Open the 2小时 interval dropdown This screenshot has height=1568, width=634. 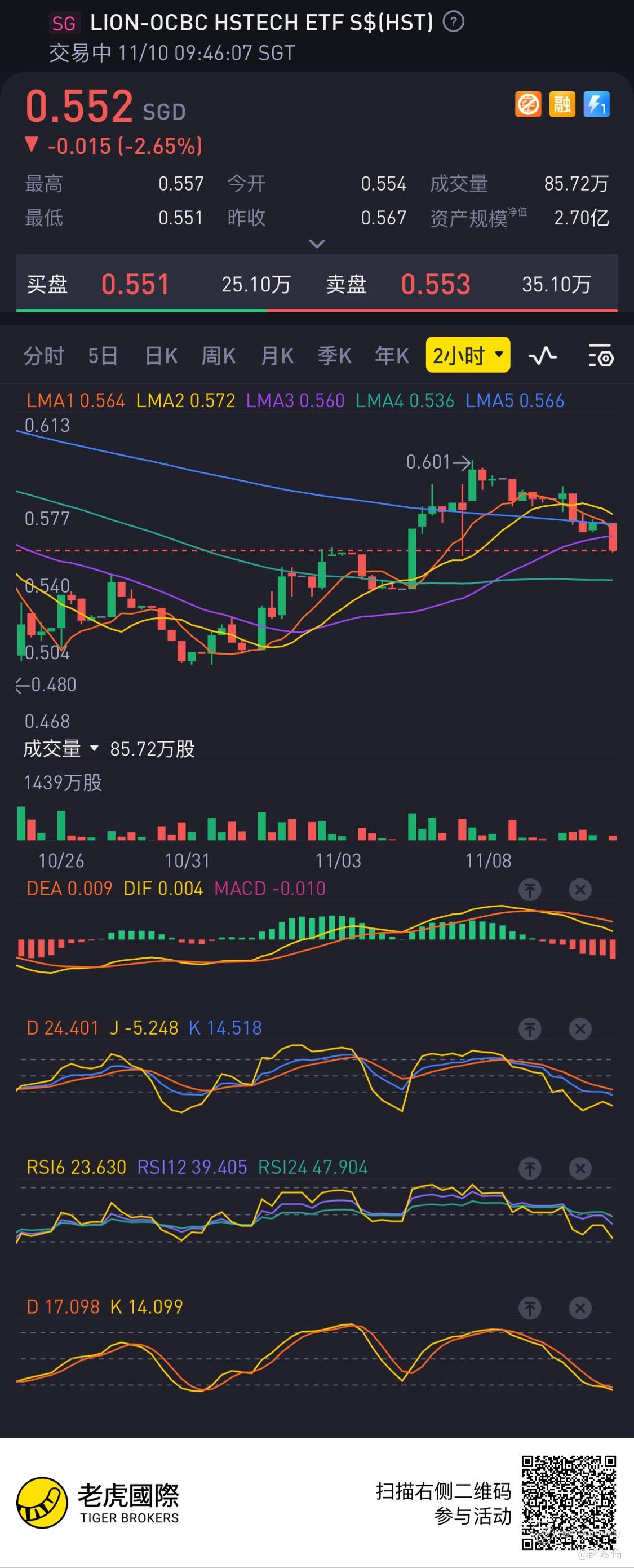(468, 355)
